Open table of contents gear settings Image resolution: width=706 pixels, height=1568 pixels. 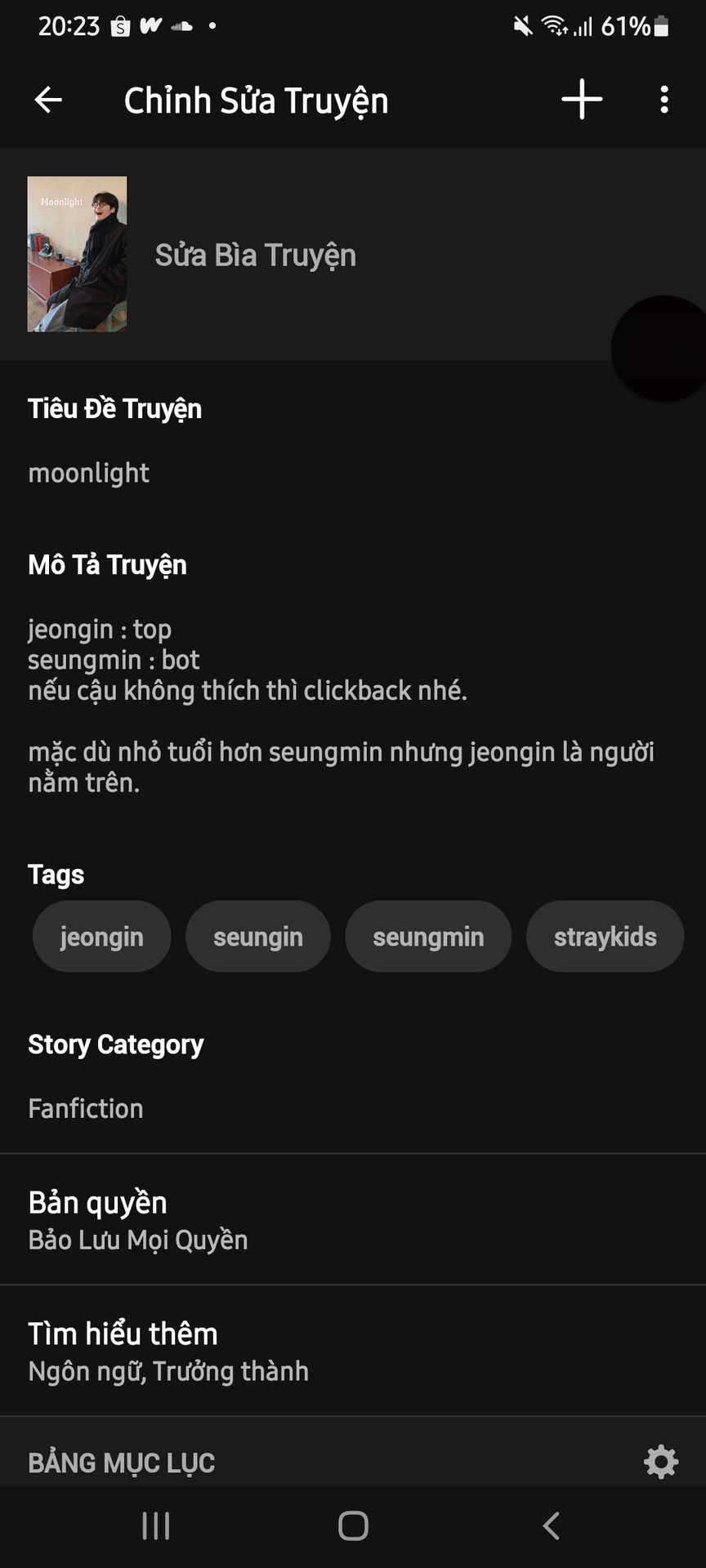click(x=661, y=1462)
